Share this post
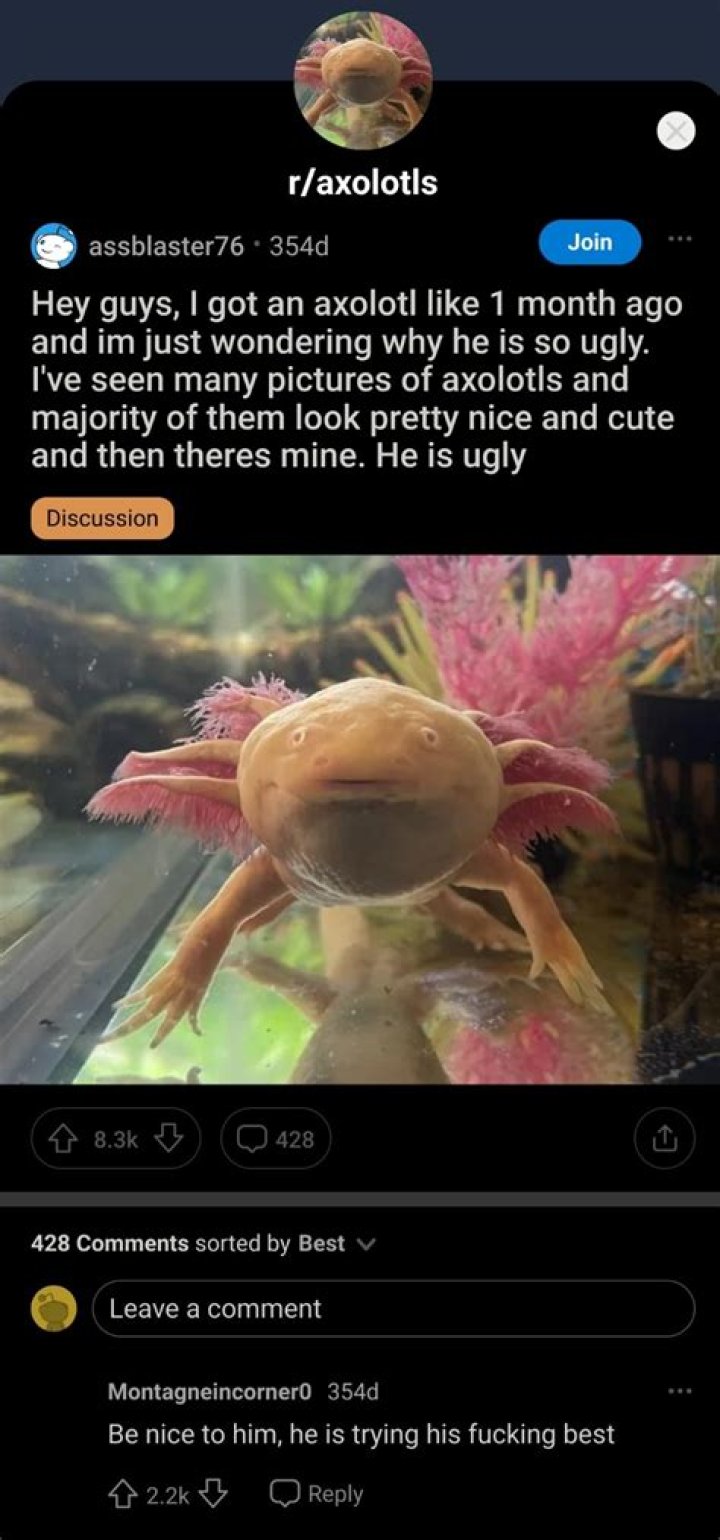720x1540 pixels. pyautogui.click(x=665, y=1138)
